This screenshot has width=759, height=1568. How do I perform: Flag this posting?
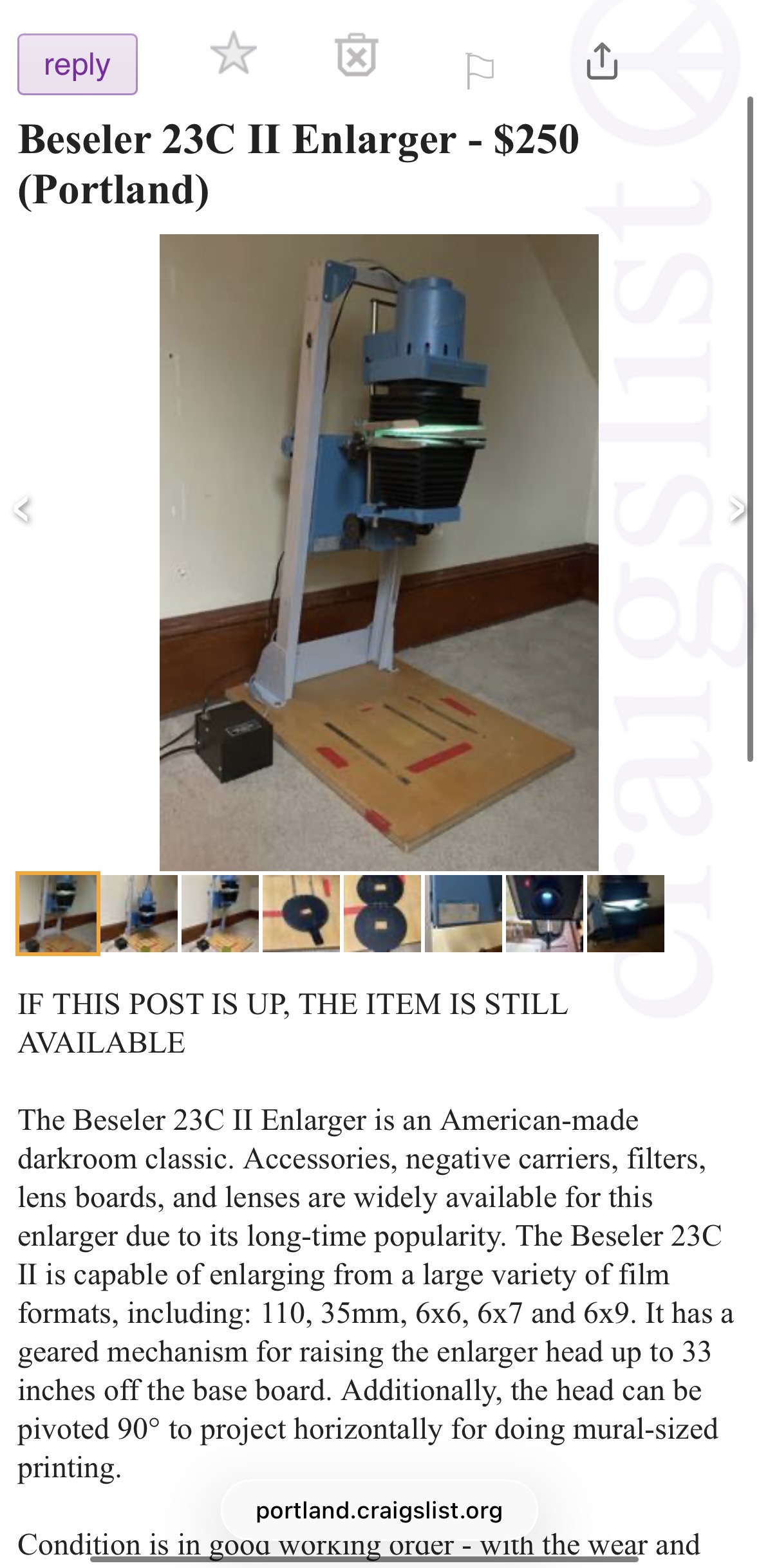click(480, 70)
